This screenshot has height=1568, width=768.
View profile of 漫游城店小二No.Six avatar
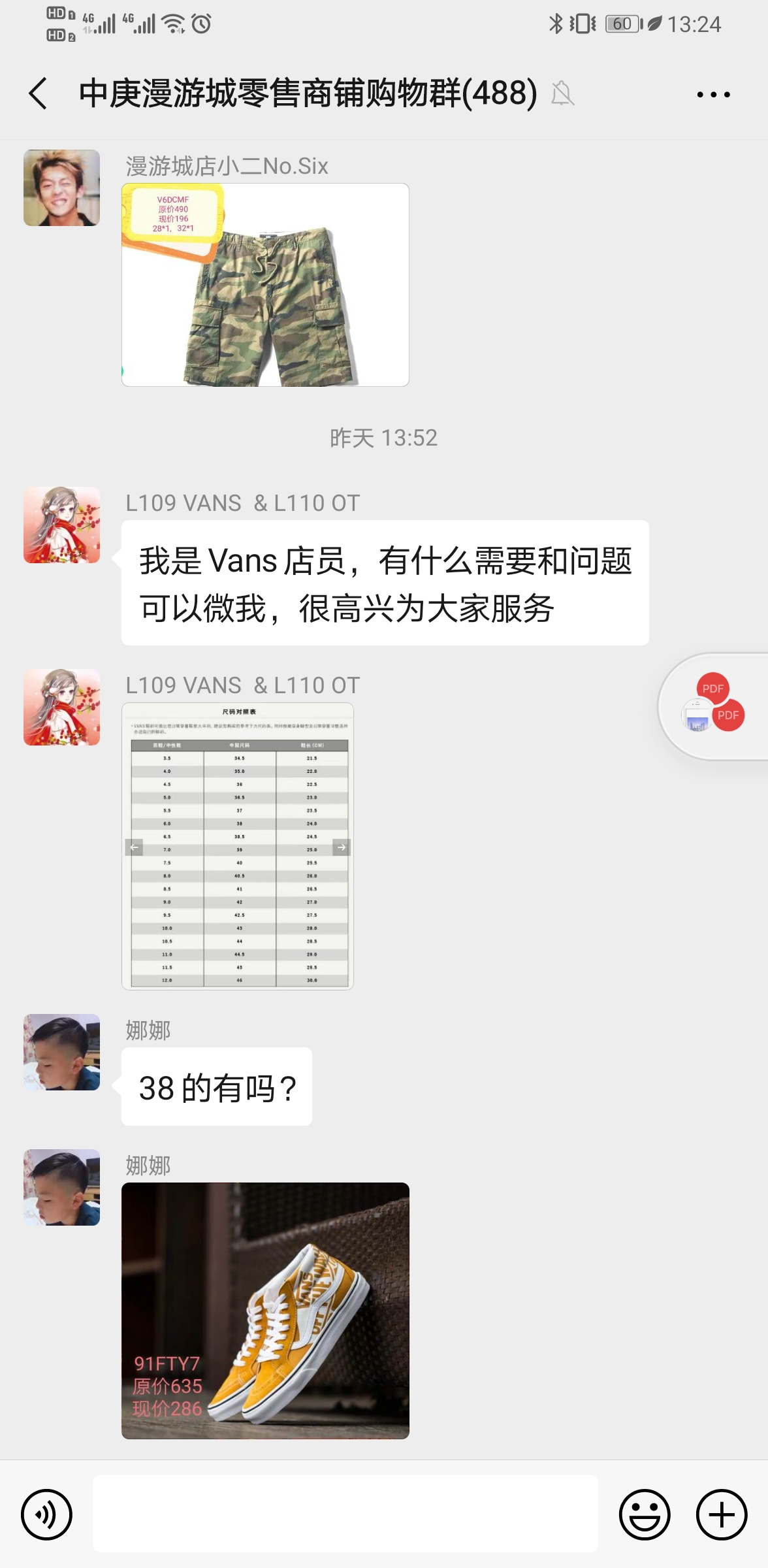pos(62,188)
